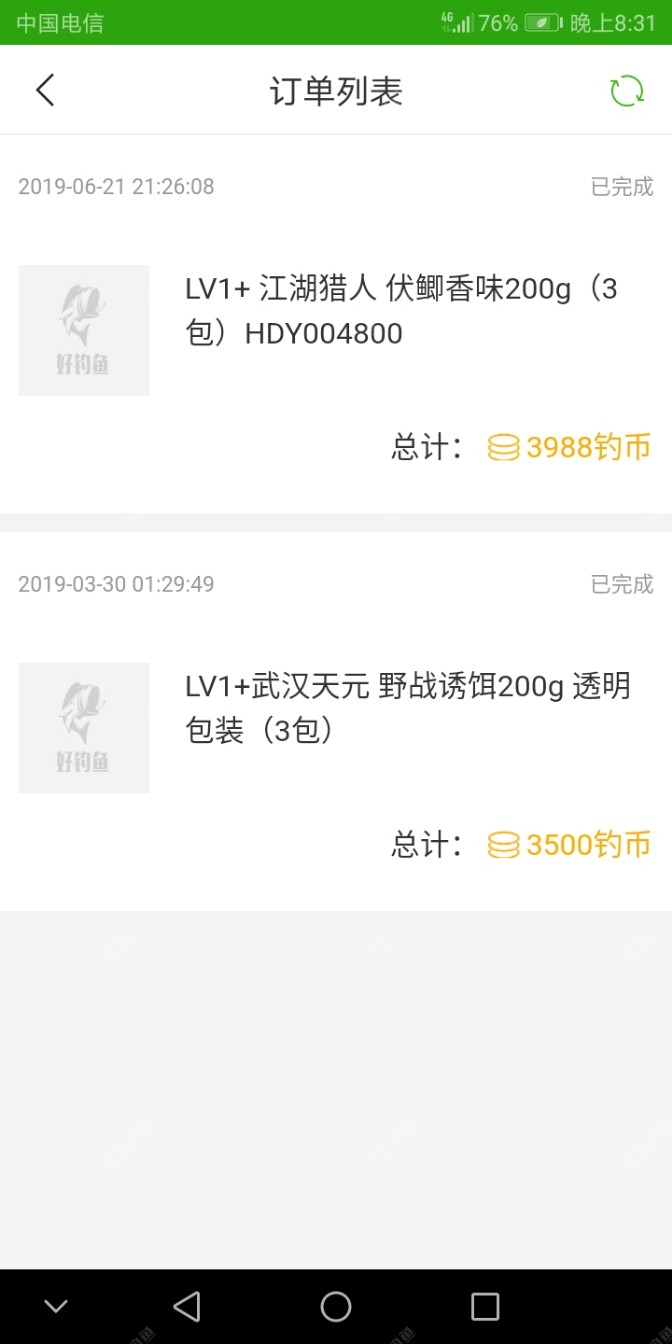The width and height of the screenshot is (672, 1344).
Task: Open the 武汉天元 野战诱饵200g order
Action: [408, 708]
